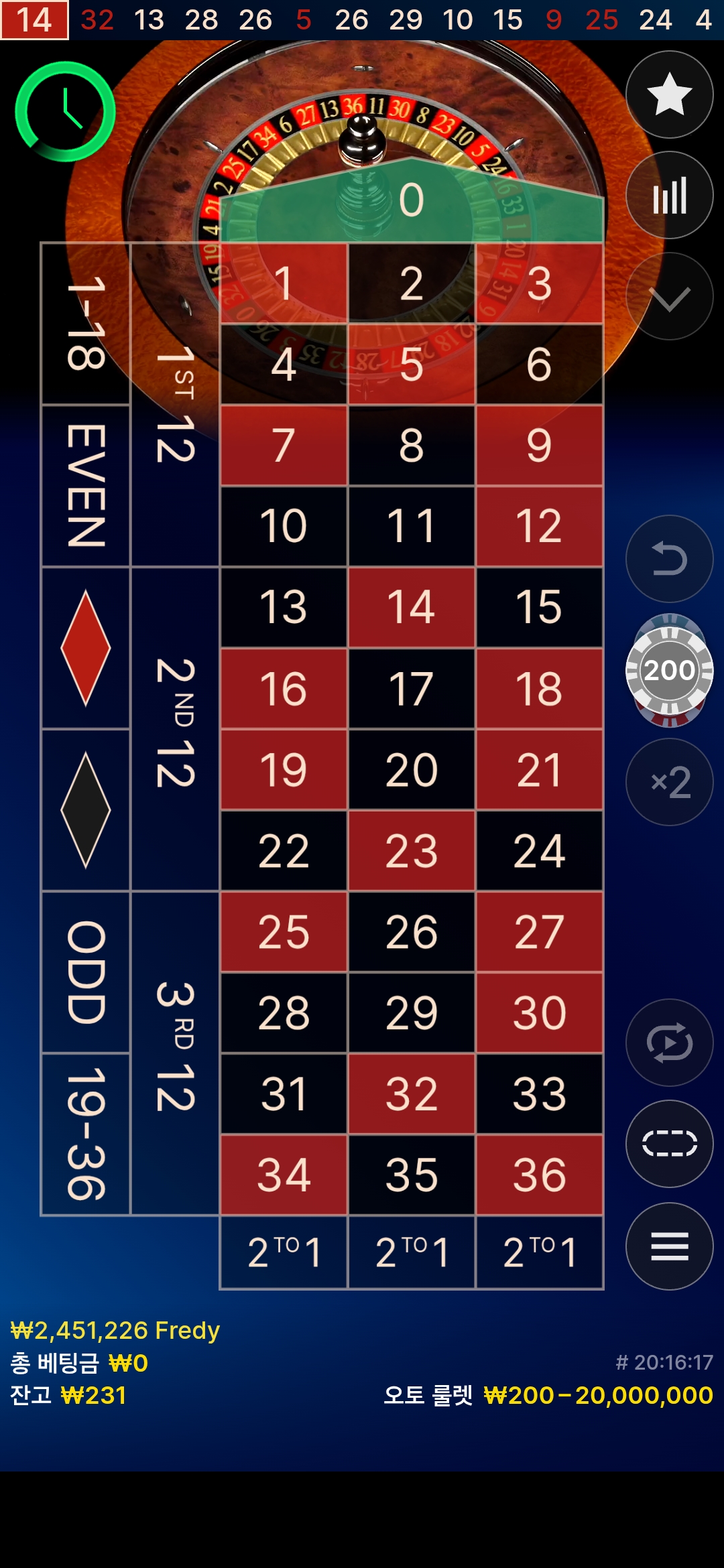This screenshot has height=1568, width=724.
Task: Bet on number 17
Action: pos(412,689)
